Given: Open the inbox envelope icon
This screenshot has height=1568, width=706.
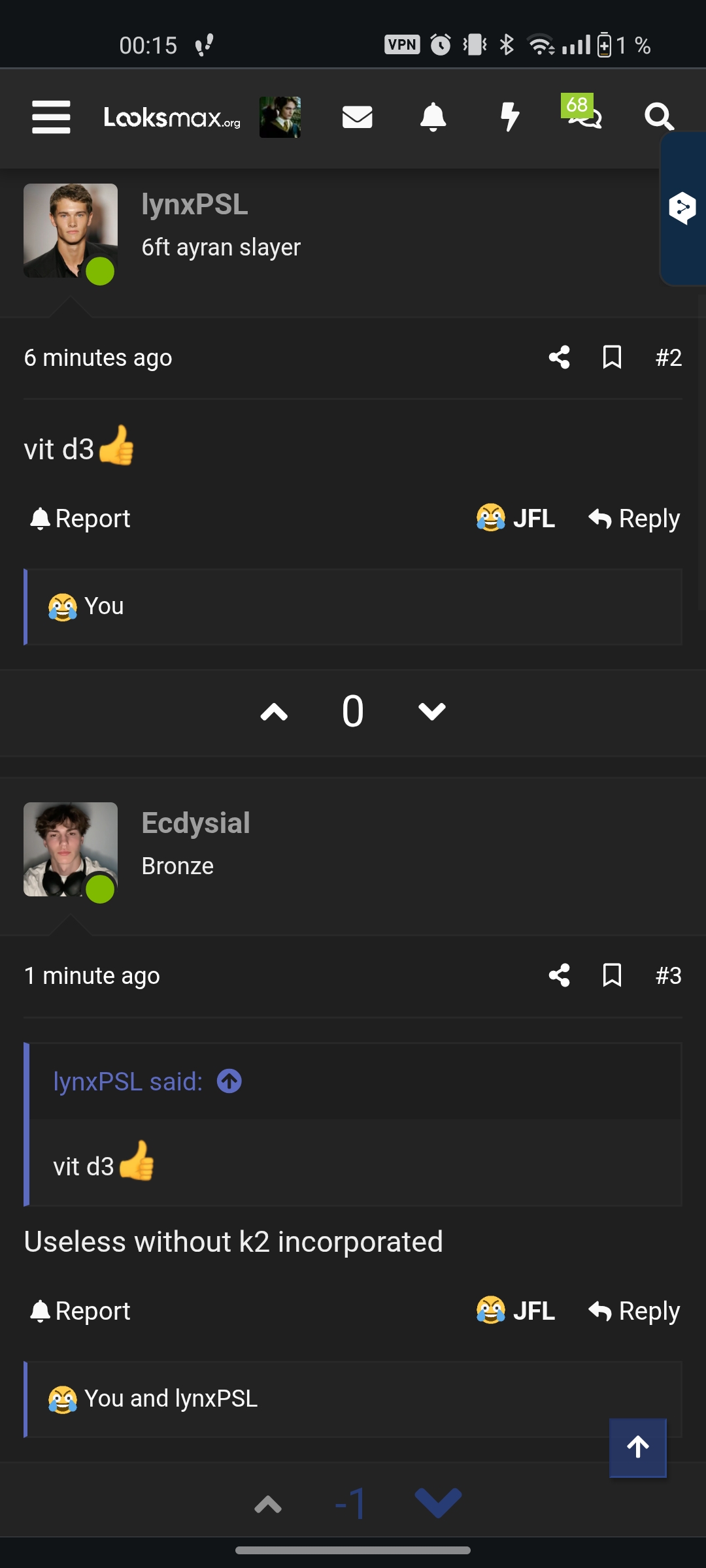Looking at the screenshot, I should pyautogui.click(x=357, y=117).
